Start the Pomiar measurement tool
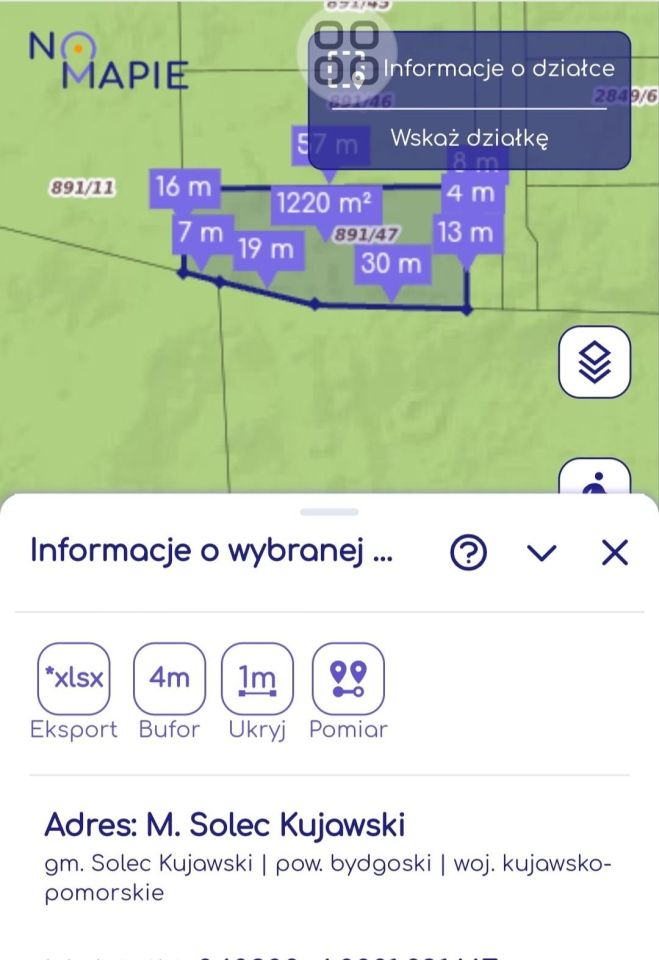Image resolution: width=659 pixels, height=960 pixels. point(348,679)
